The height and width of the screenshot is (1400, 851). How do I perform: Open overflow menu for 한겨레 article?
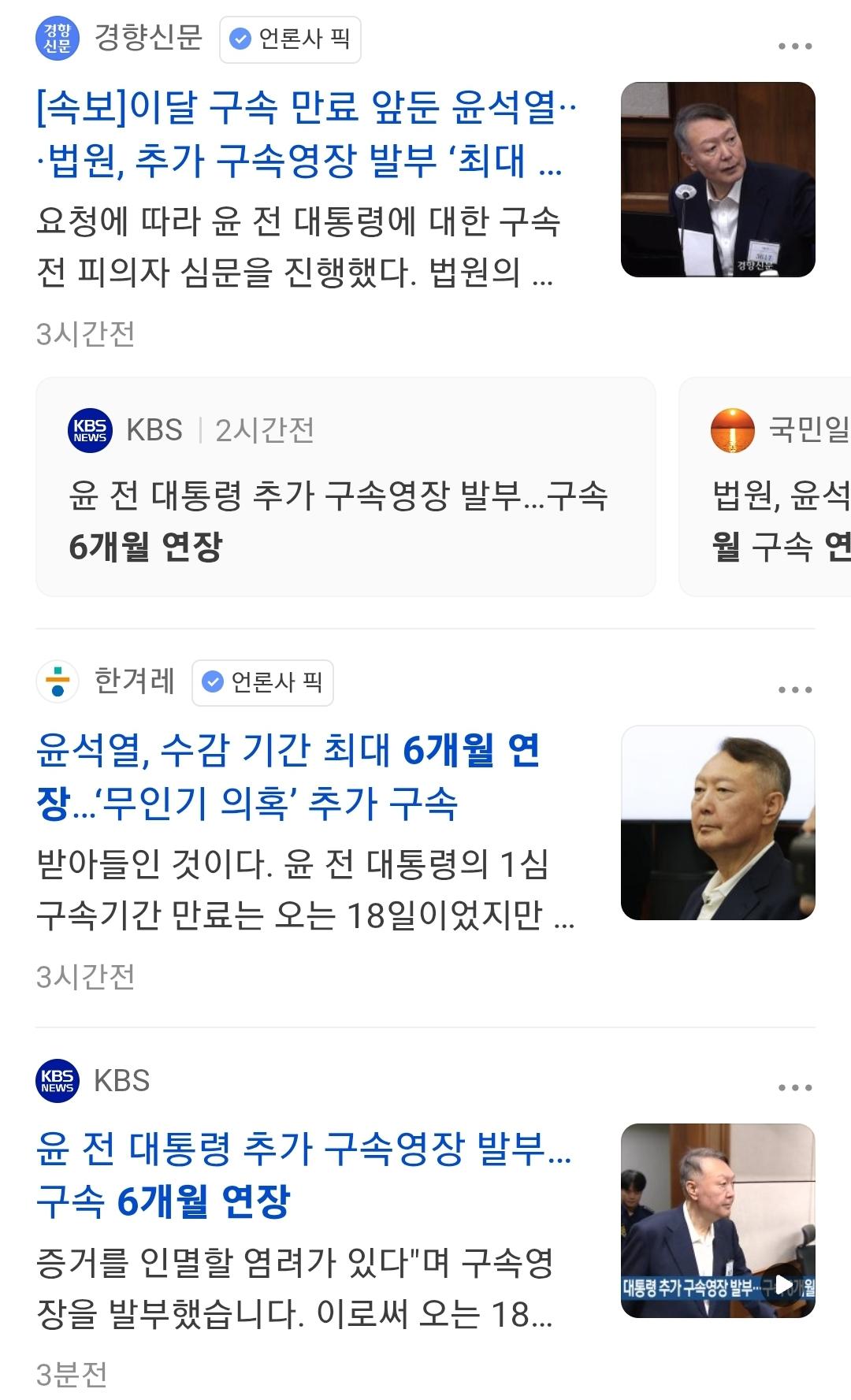[x=794, y=689]
